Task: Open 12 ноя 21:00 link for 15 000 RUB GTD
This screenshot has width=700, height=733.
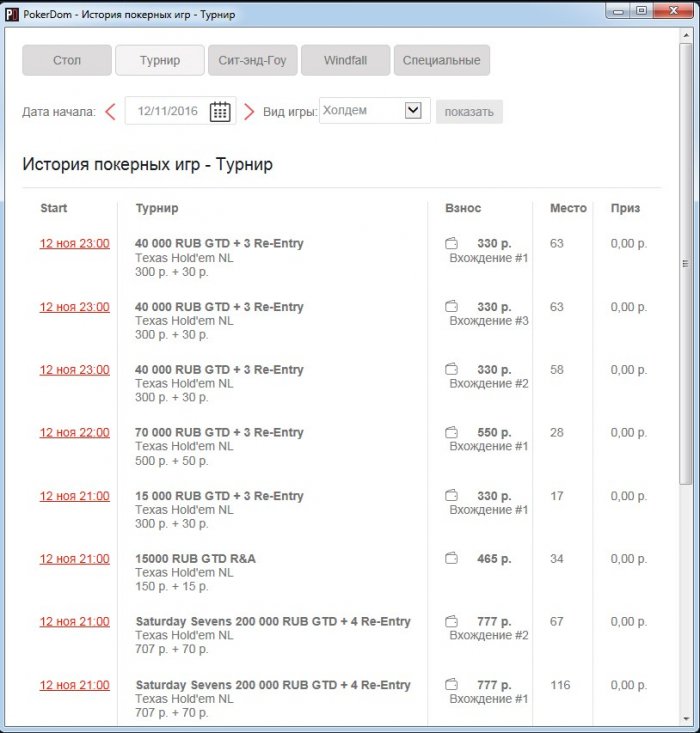Action: pyautogui.click(x=74, y=496)
